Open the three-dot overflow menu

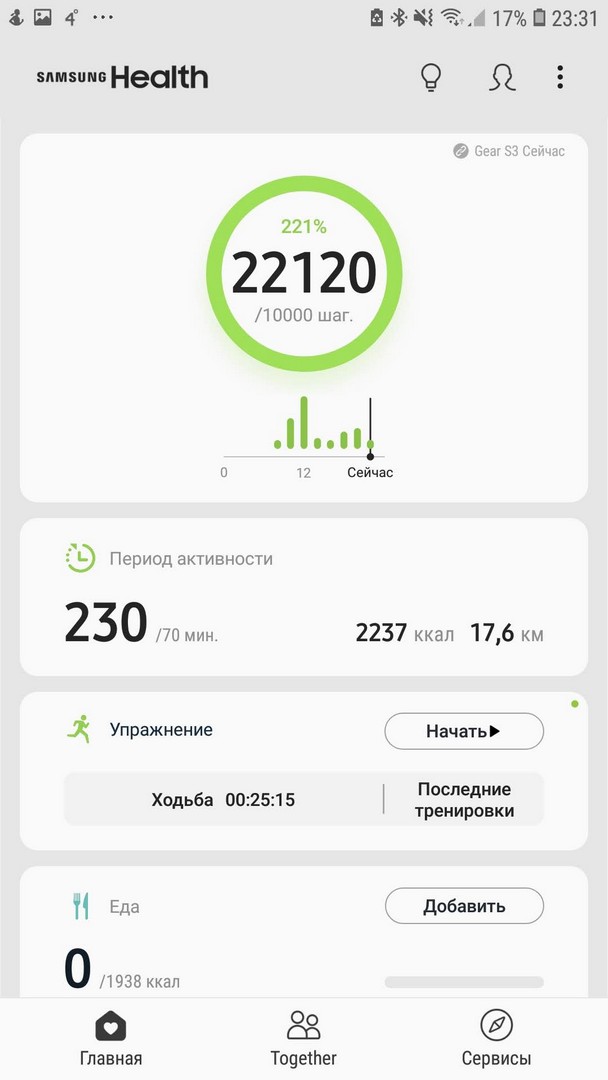tap(560, 77)
